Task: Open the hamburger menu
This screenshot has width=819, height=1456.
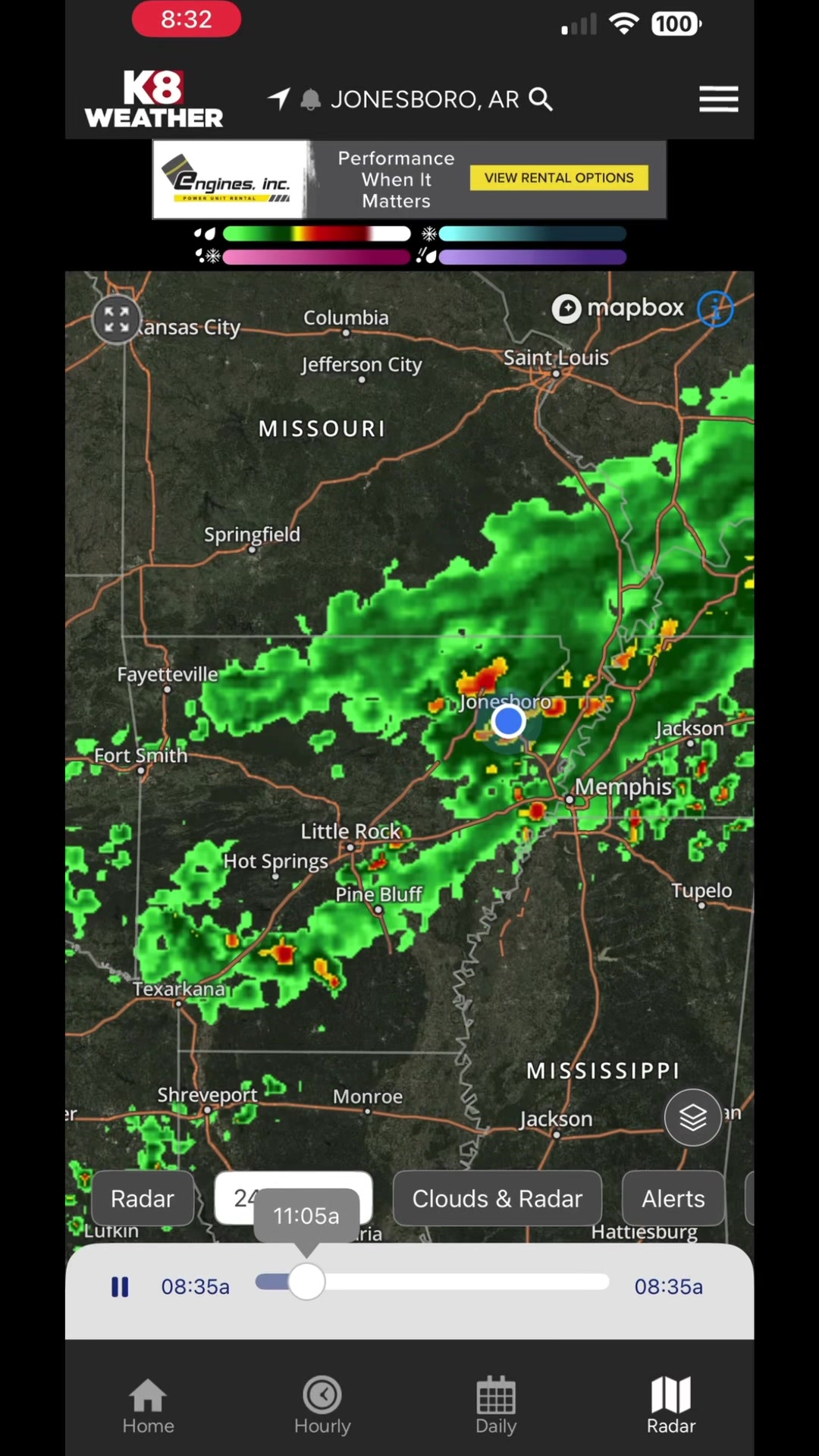Action: pyautogui.click(x=718, y=99)
